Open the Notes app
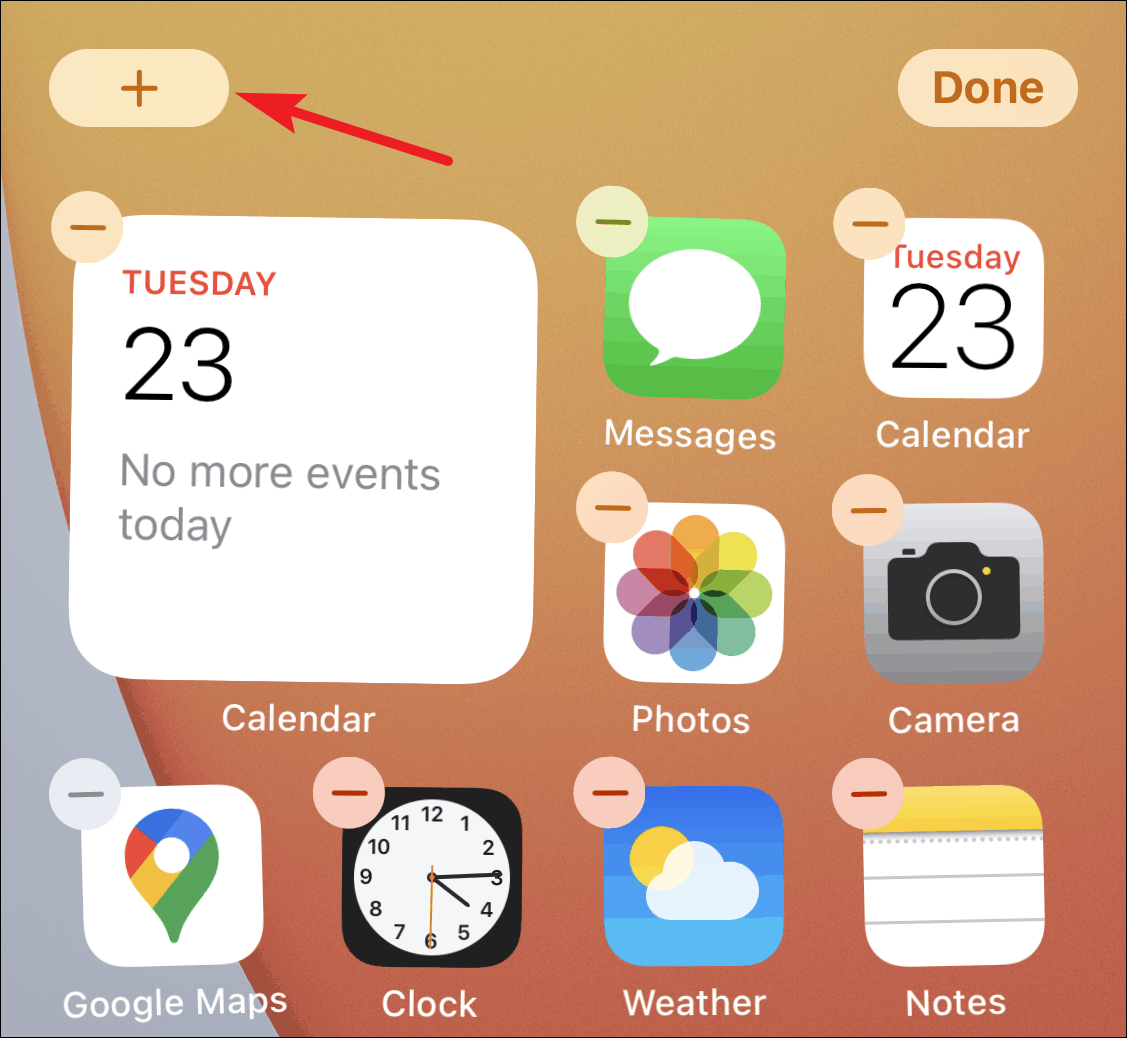This screenshot has width=1127, height=1038. tap(954, 876)
